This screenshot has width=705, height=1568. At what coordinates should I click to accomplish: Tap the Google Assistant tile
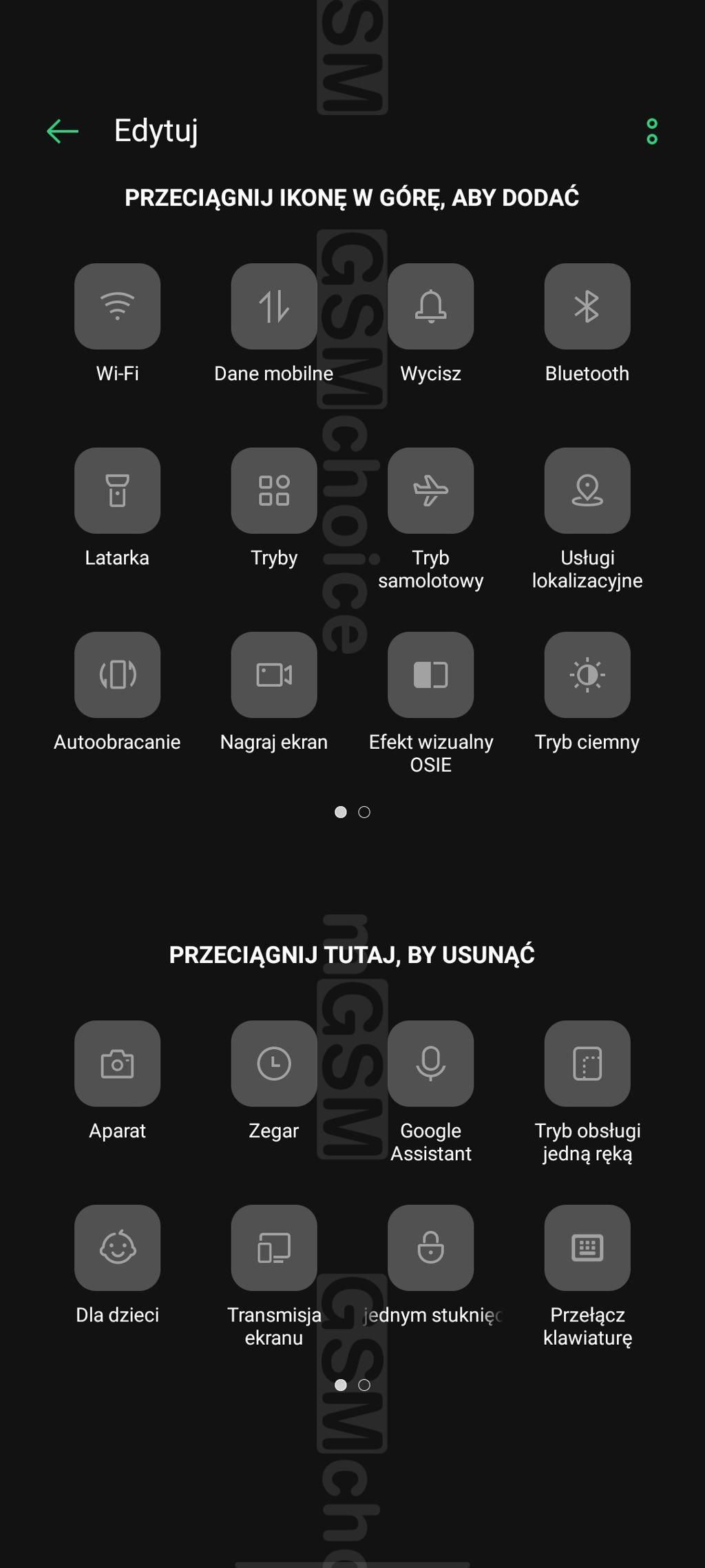coord(430,1064)
